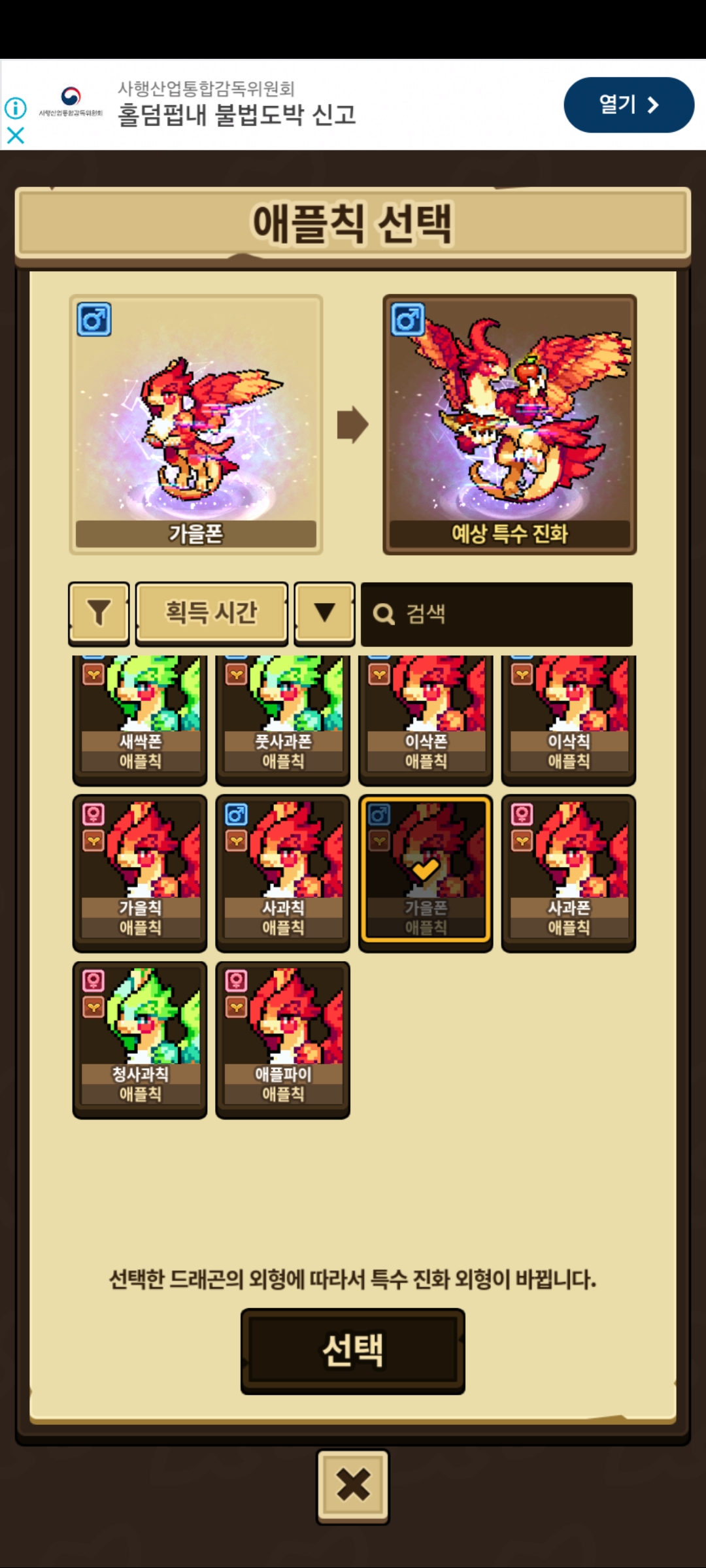This screenshot has width=706, height=1568.
Task: Choose the 가을칙 애플칙 dragon
Action: coord(140,872)
